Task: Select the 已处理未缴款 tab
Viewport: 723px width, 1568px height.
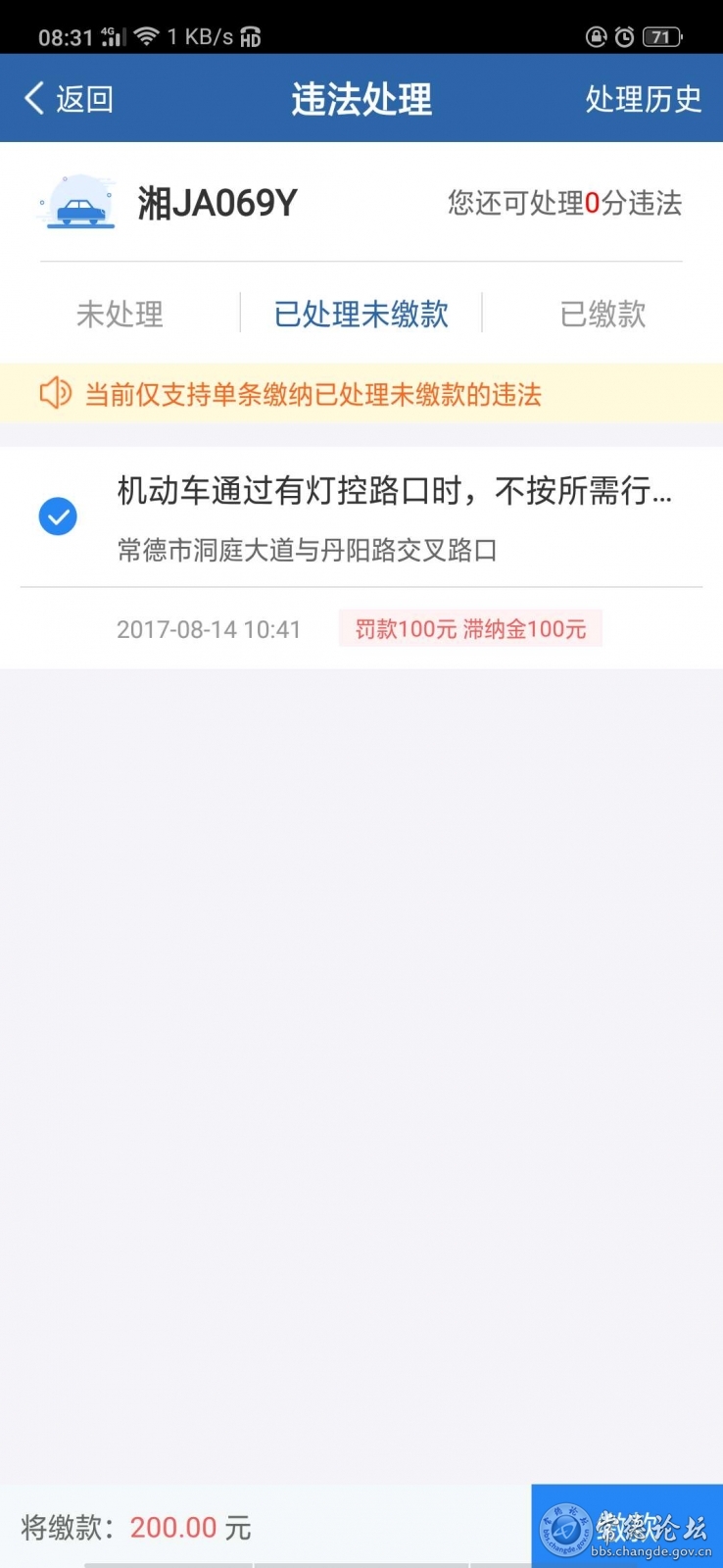Action: pos(361,314)
